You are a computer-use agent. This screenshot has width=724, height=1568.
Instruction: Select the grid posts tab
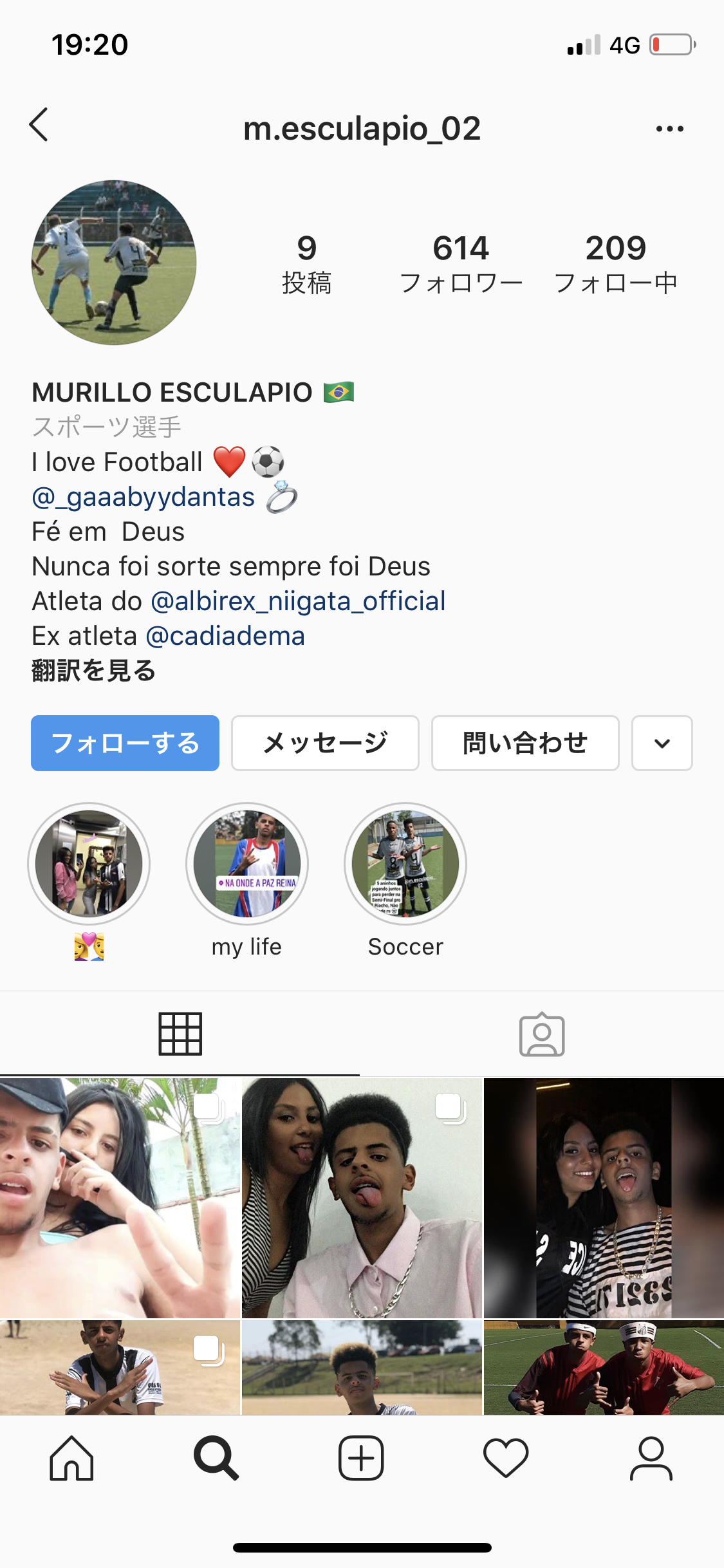[x=180, y=1034]
